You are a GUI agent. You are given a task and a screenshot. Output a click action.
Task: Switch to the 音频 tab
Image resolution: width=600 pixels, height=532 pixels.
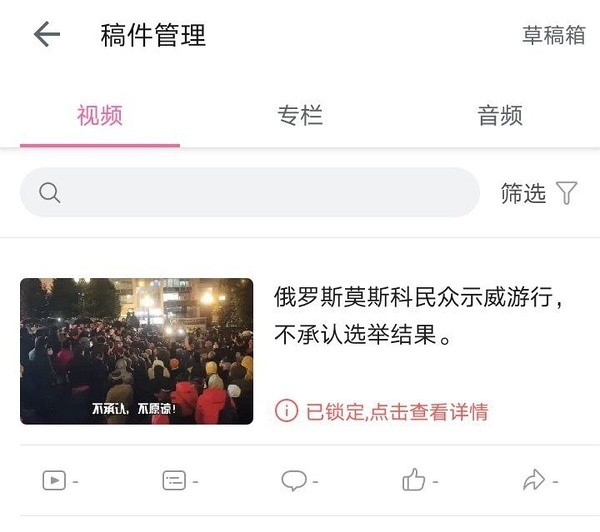point(500,115)
